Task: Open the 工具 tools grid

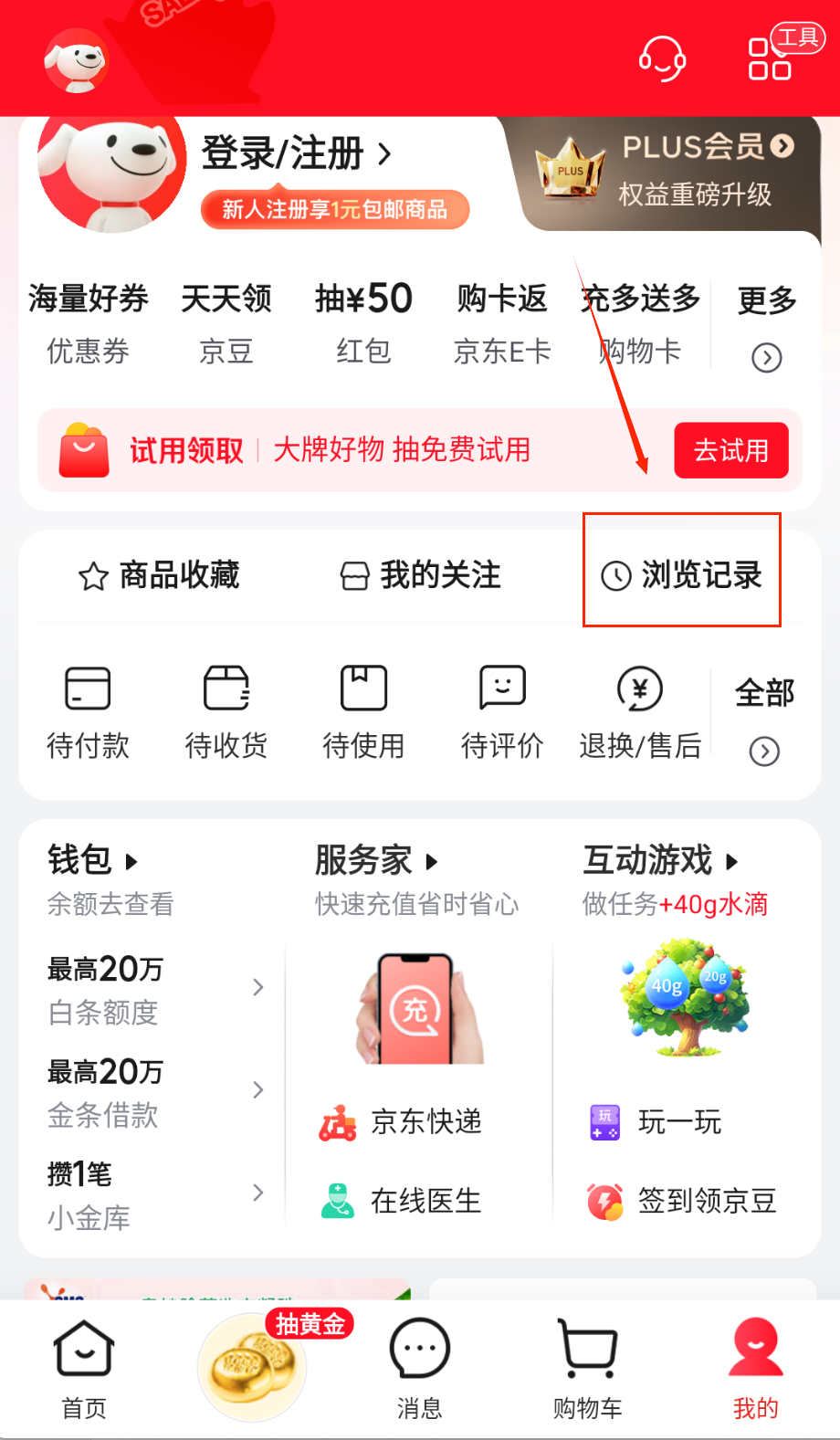Action: [770, 58]
